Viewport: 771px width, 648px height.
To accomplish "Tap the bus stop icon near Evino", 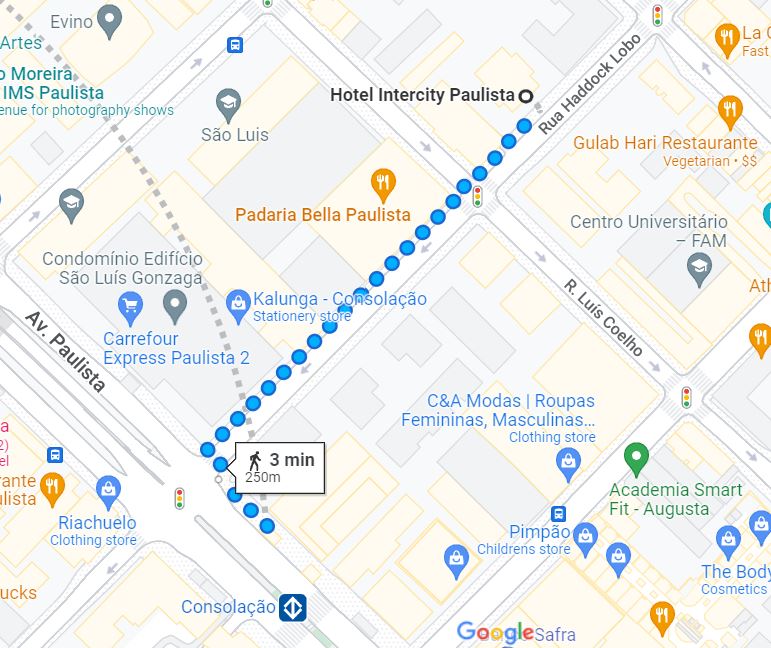I will pos(235,44).
